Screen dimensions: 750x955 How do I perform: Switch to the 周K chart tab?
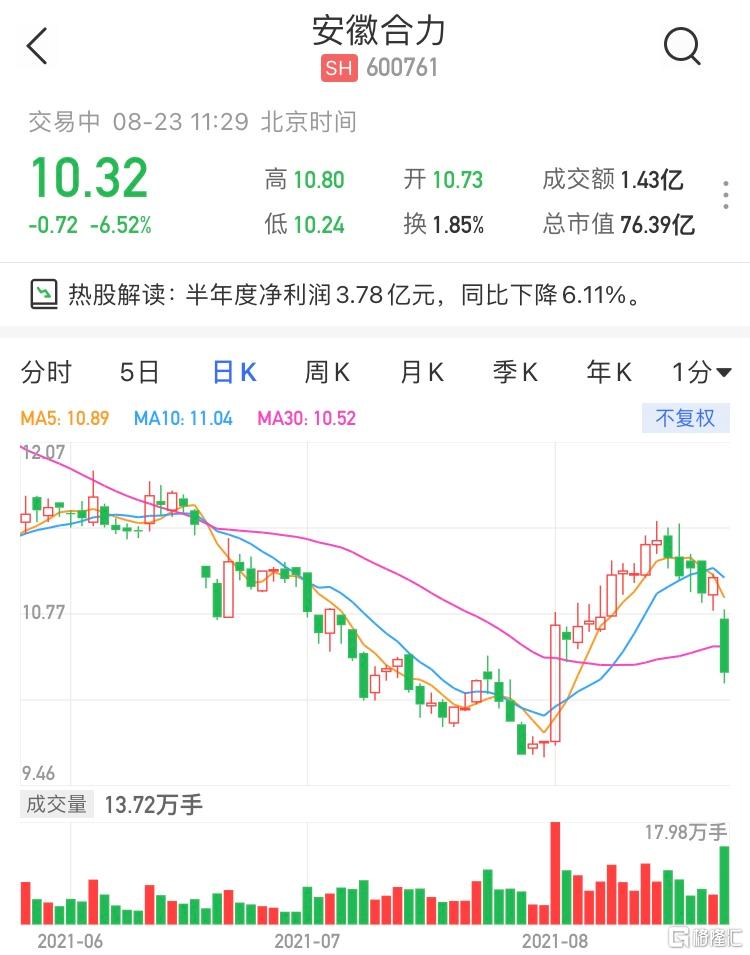(x=327, y=373)
